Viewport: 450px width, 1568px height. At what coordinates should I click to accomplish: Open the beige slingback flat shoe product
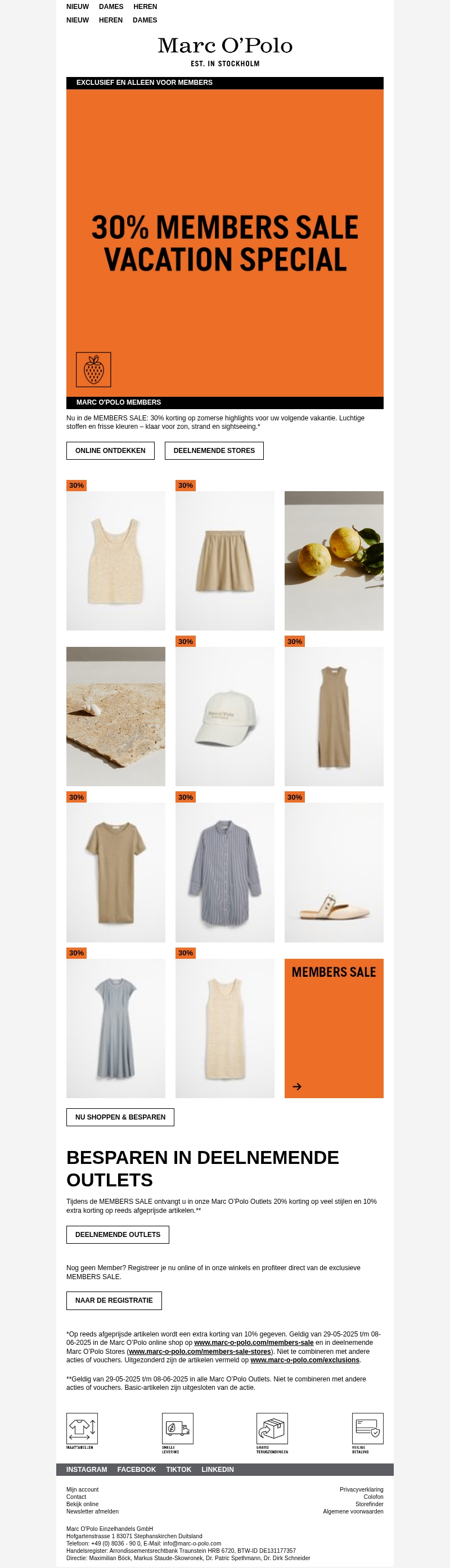[334, 872]
